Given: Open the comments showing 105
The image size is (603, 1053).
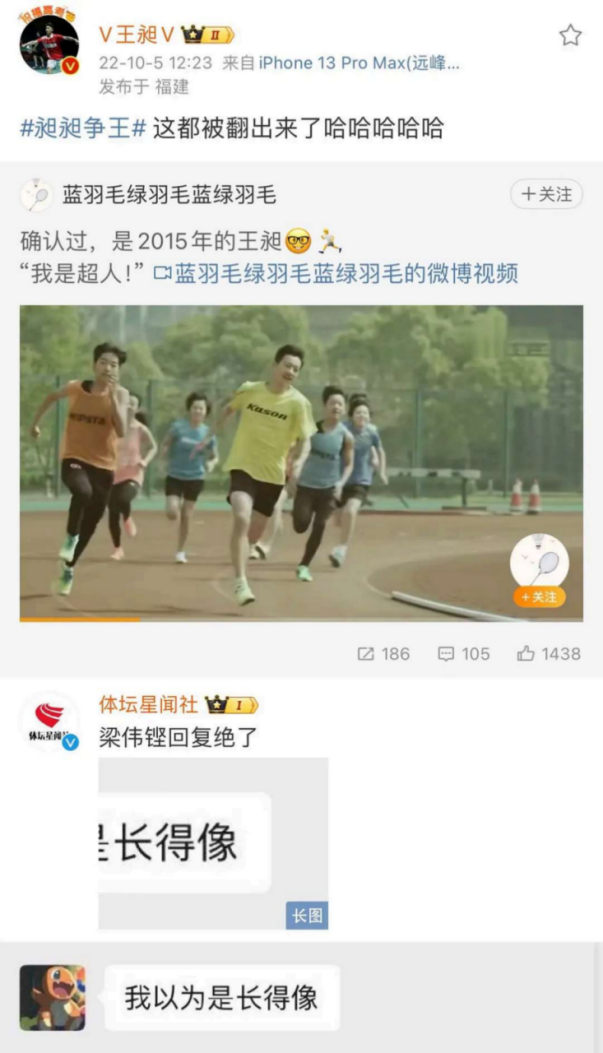Looking at the screenshot, I should pos(464,653).
